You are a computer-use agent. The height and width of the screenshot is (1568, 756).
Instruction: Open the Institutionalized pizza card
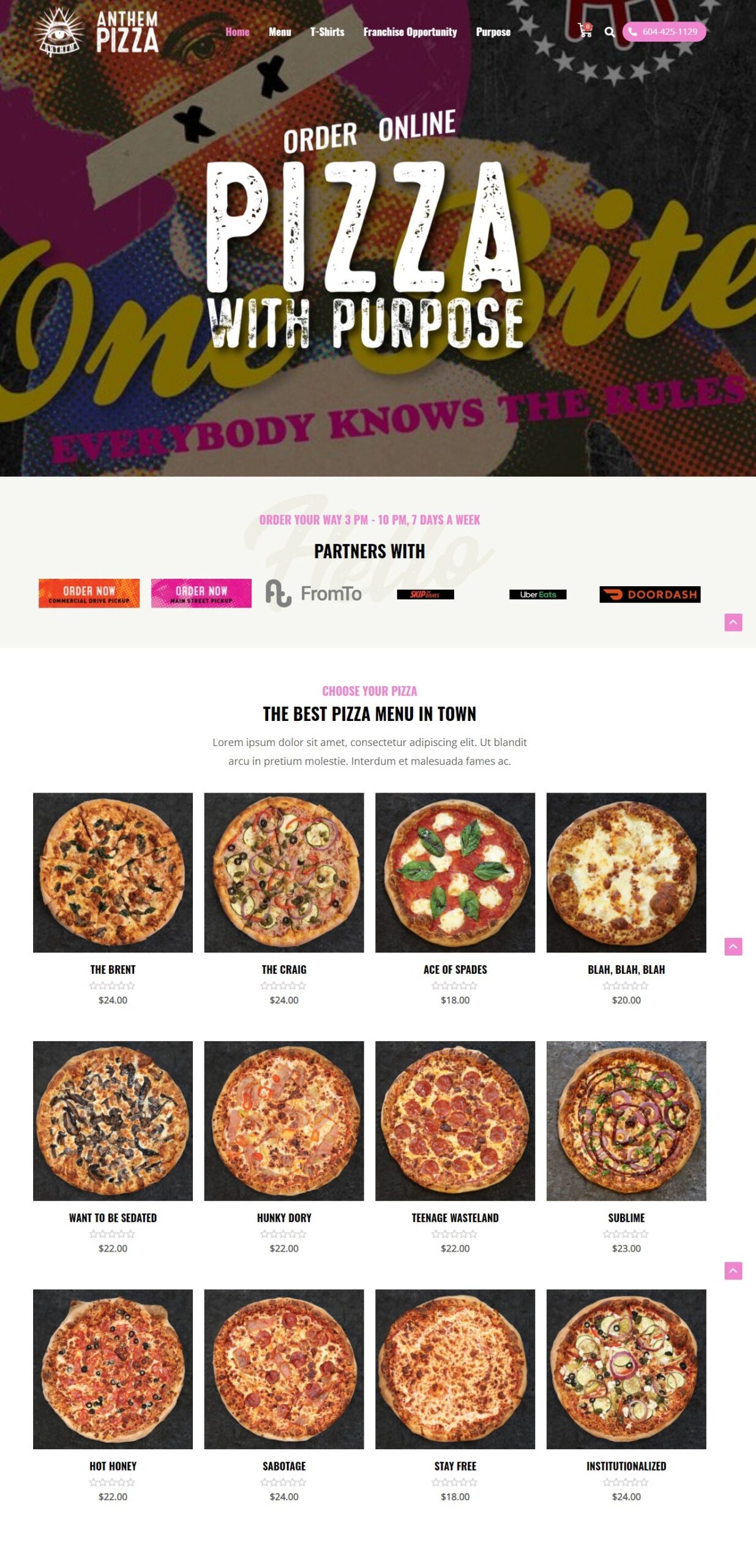(x=626, y=1368)
